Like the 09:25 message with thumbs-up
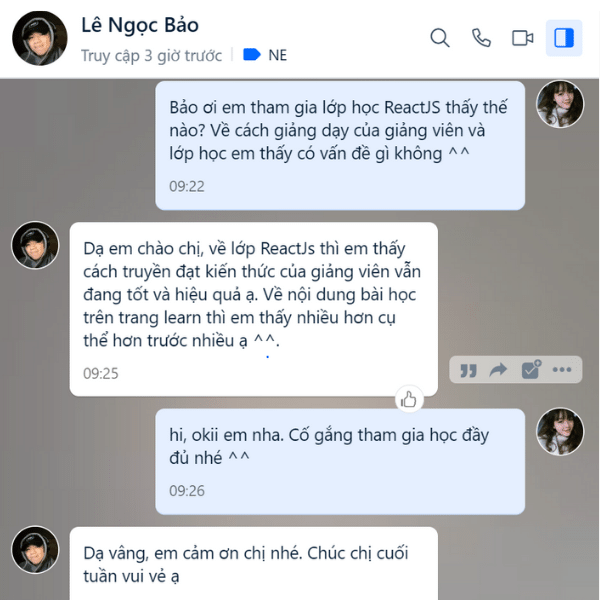The image size is (600, 600). [x=408, y=399]
